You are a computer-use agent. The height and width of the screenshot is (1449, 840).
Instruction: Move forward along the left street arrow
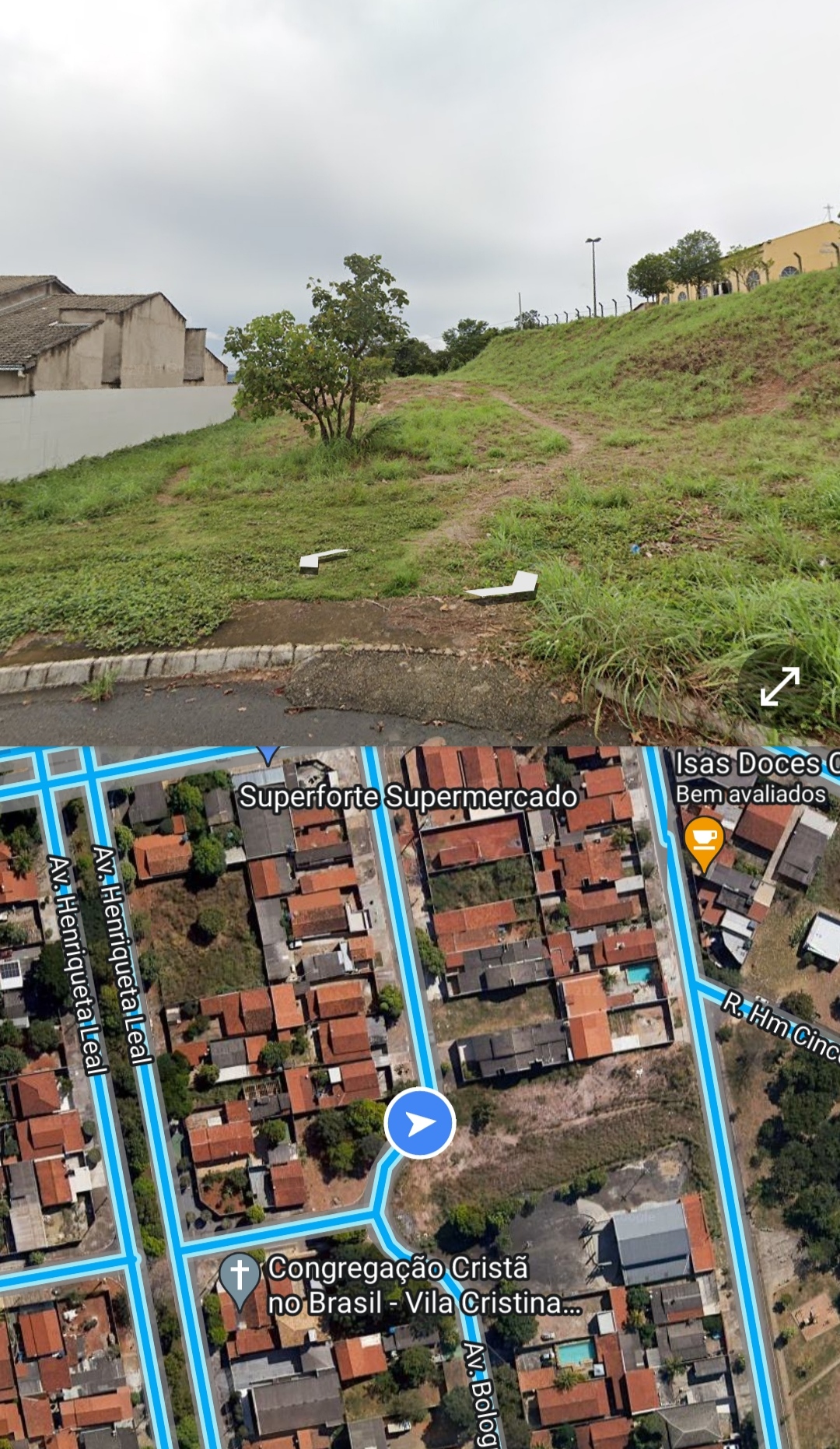pos(324,560)
